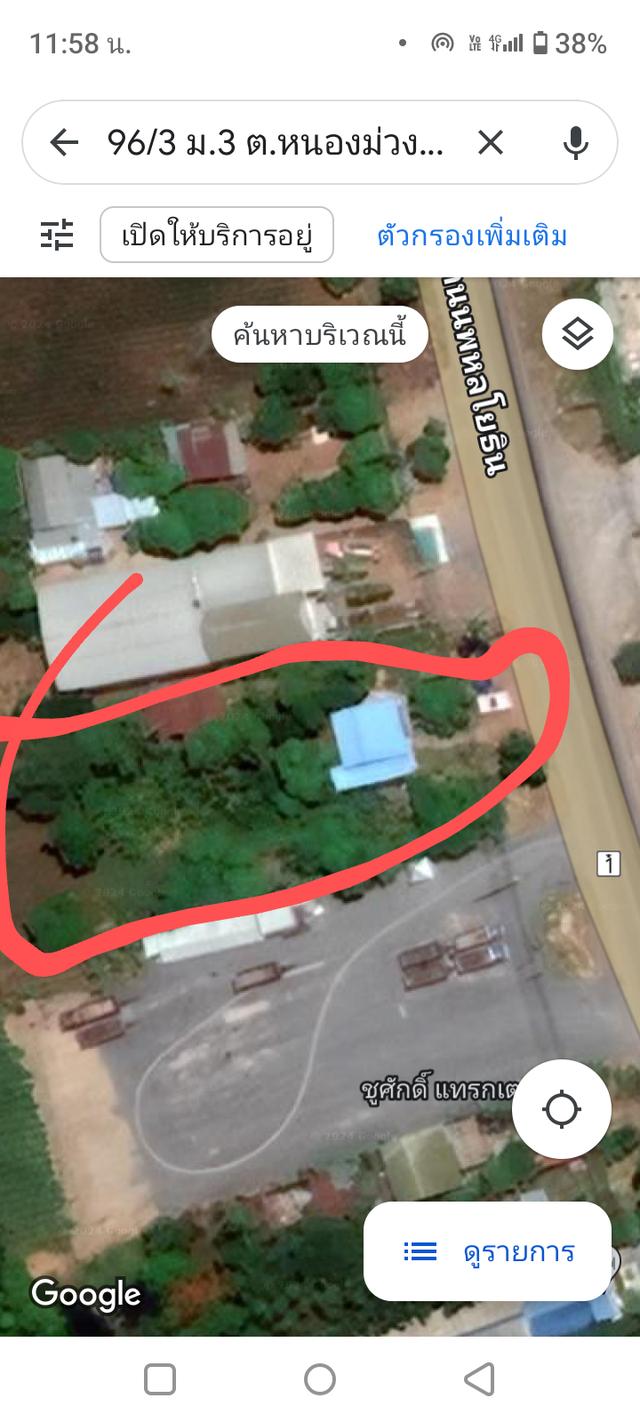Open the ชูศักดิ์ แทรกเตอร์ place label
Screen dimensions: 640x1422
coord(436,1090)
